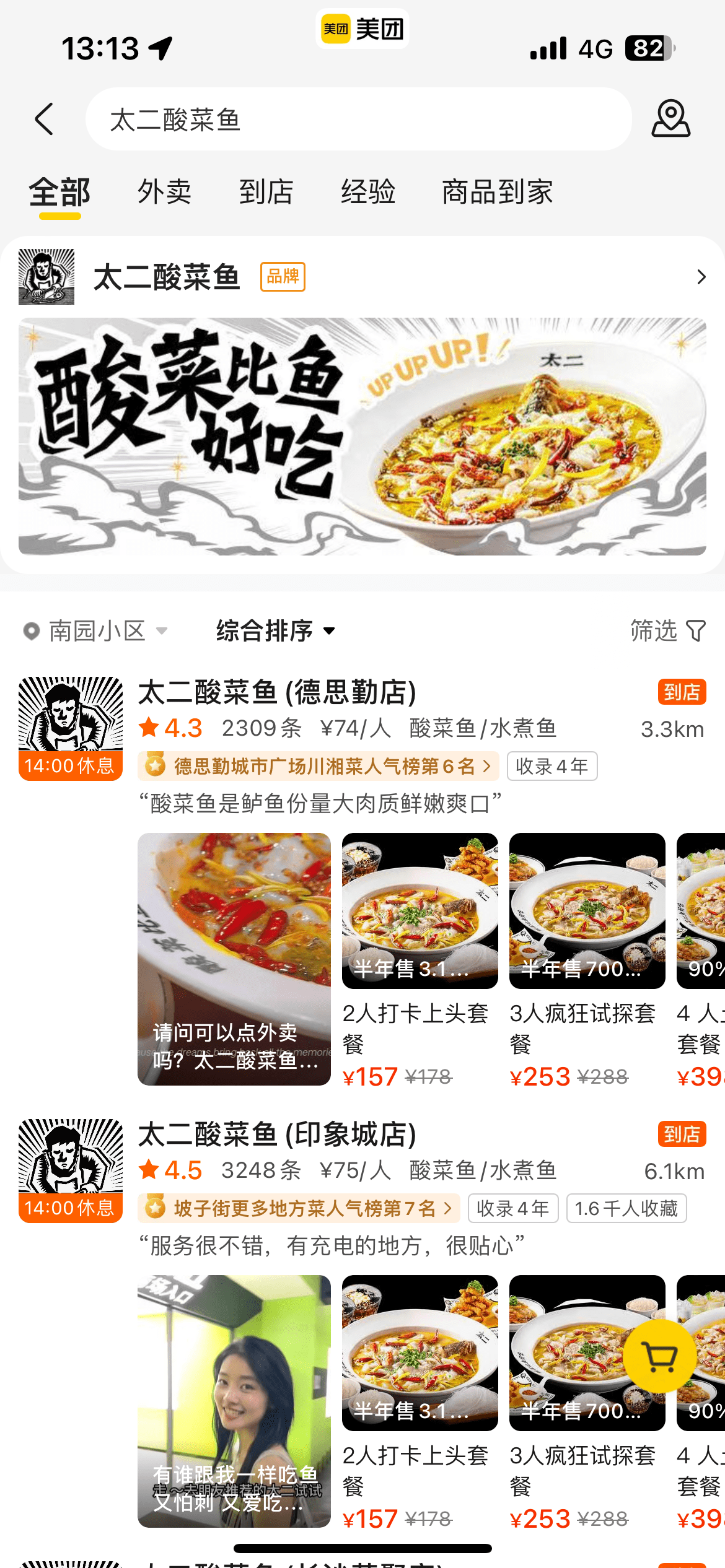The image size is (725, 1568).
Task: Switch to the 外卖 tab
Action: pyautogui.click(x=164, y=192)
